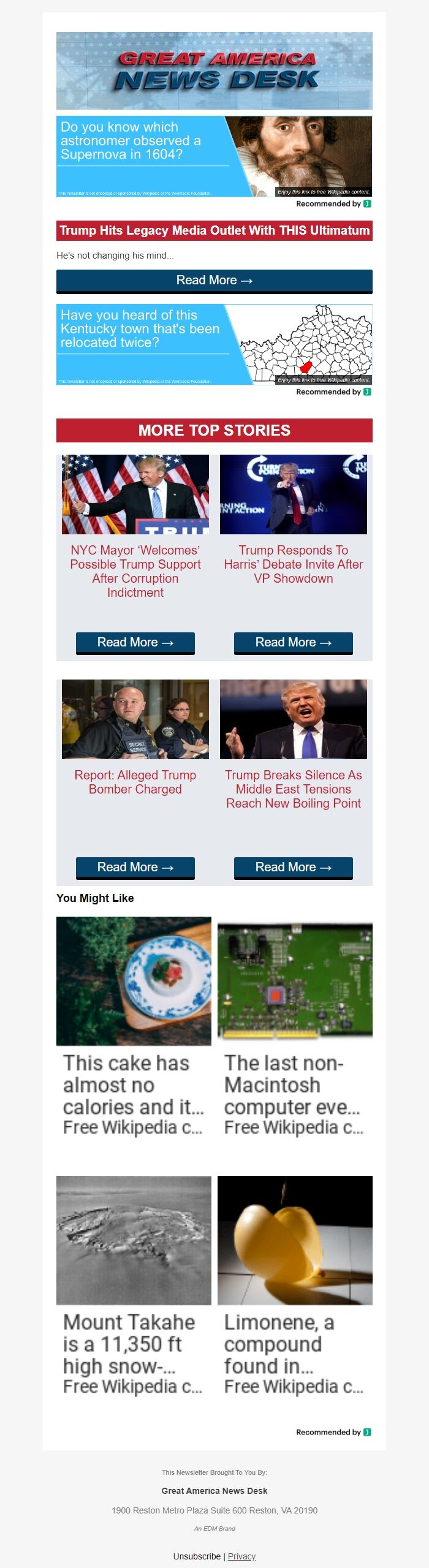
Task: Tap Read More under 'He's not changing his mind'
Action: (x=214, y=281)
